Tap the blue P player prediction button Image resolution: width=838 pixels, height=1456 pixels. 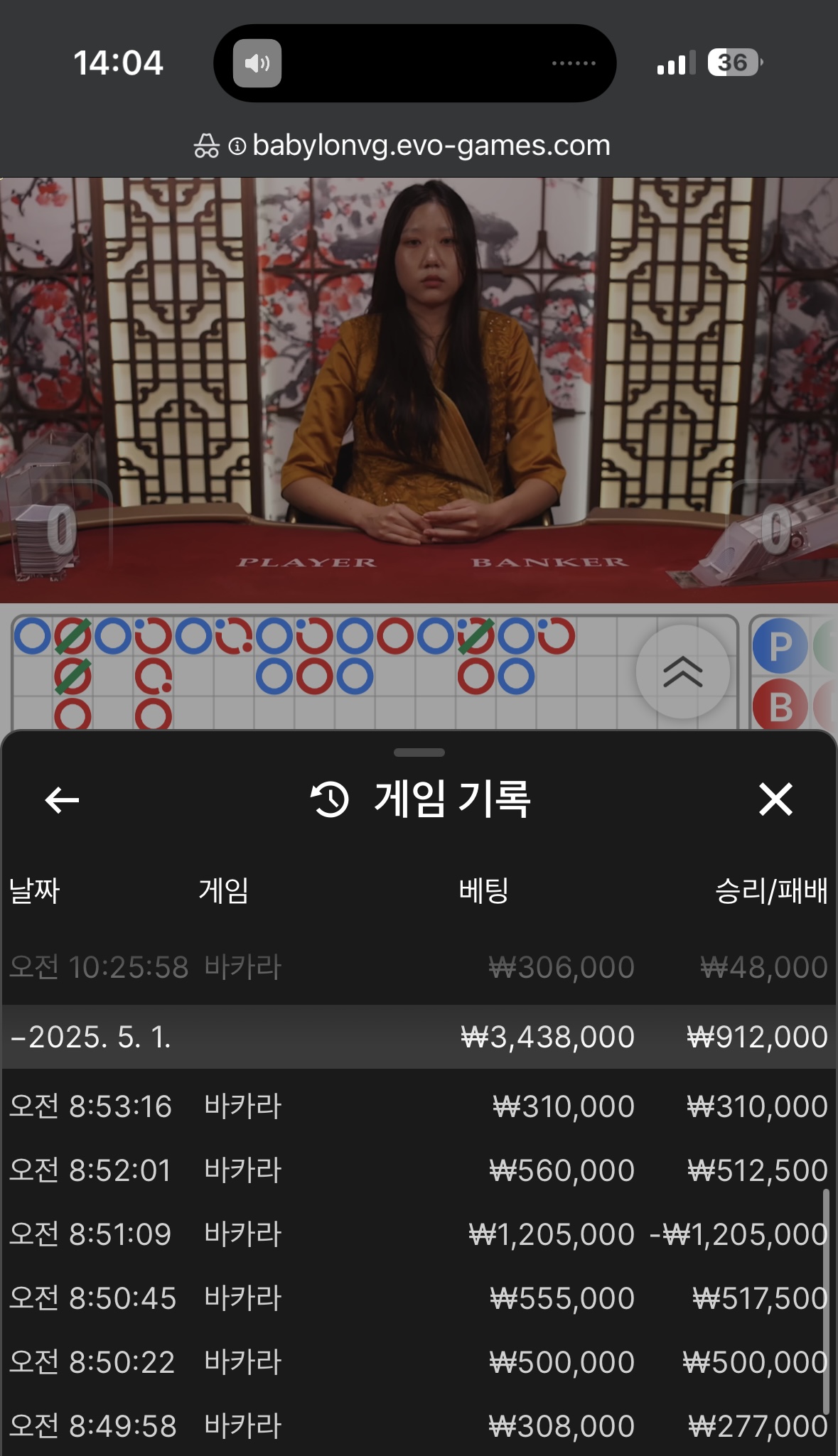coord(780,647)
